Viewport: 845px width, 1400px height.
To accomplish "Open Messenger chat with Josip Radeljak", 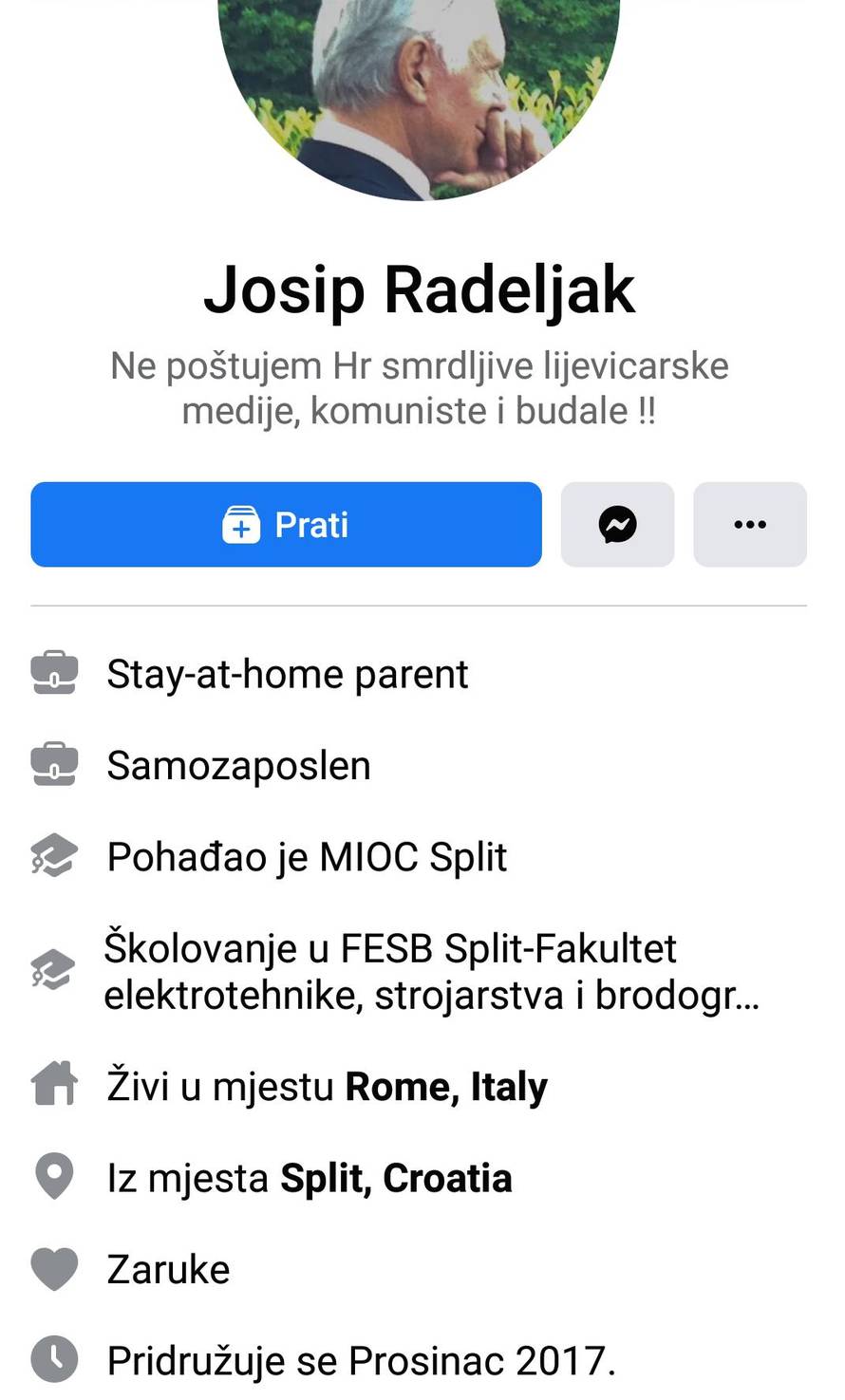I will click(x=617, y=524).
